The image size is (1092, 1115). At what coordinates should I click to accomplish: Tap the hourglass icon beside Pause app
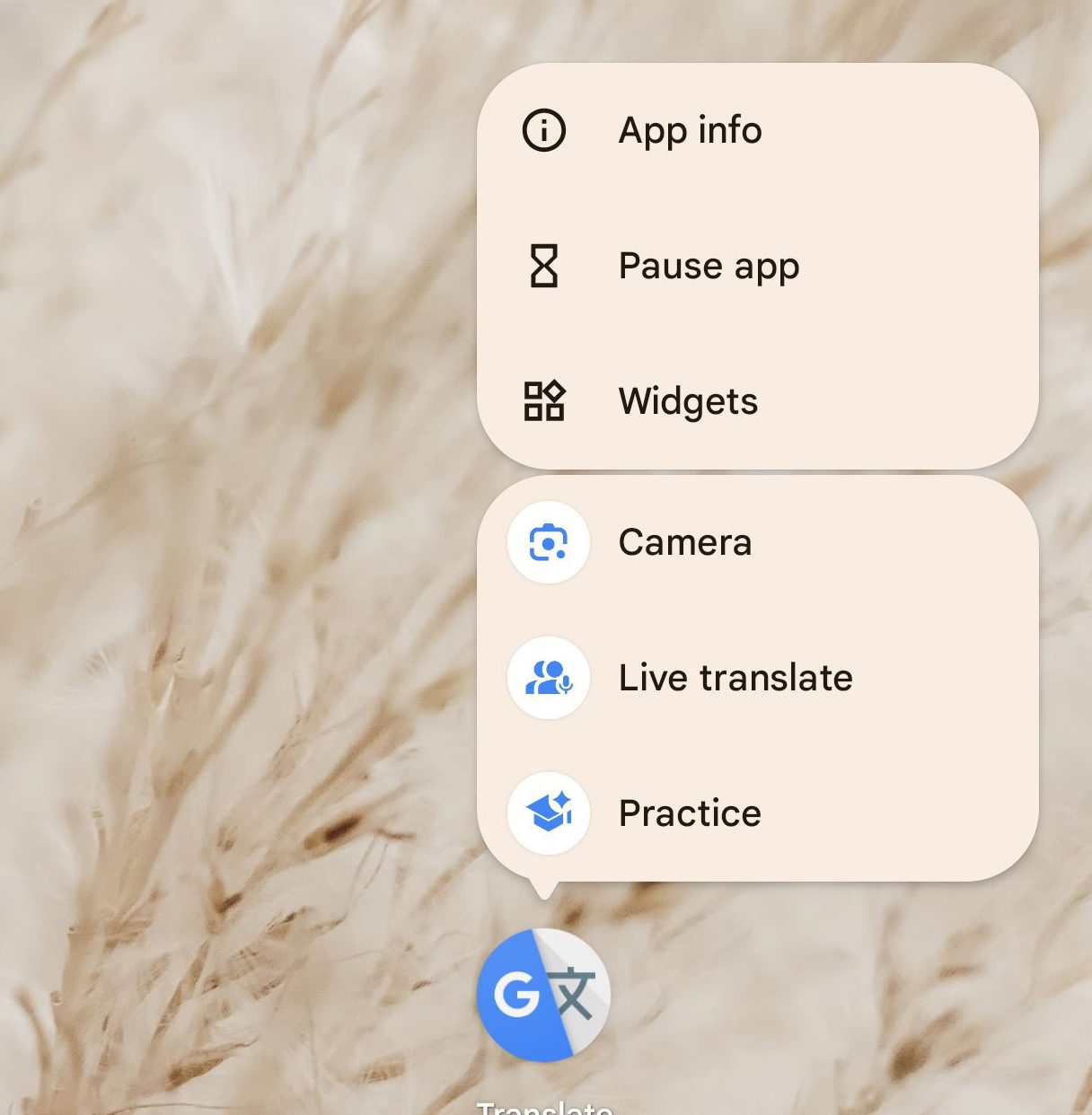(544, 266)
